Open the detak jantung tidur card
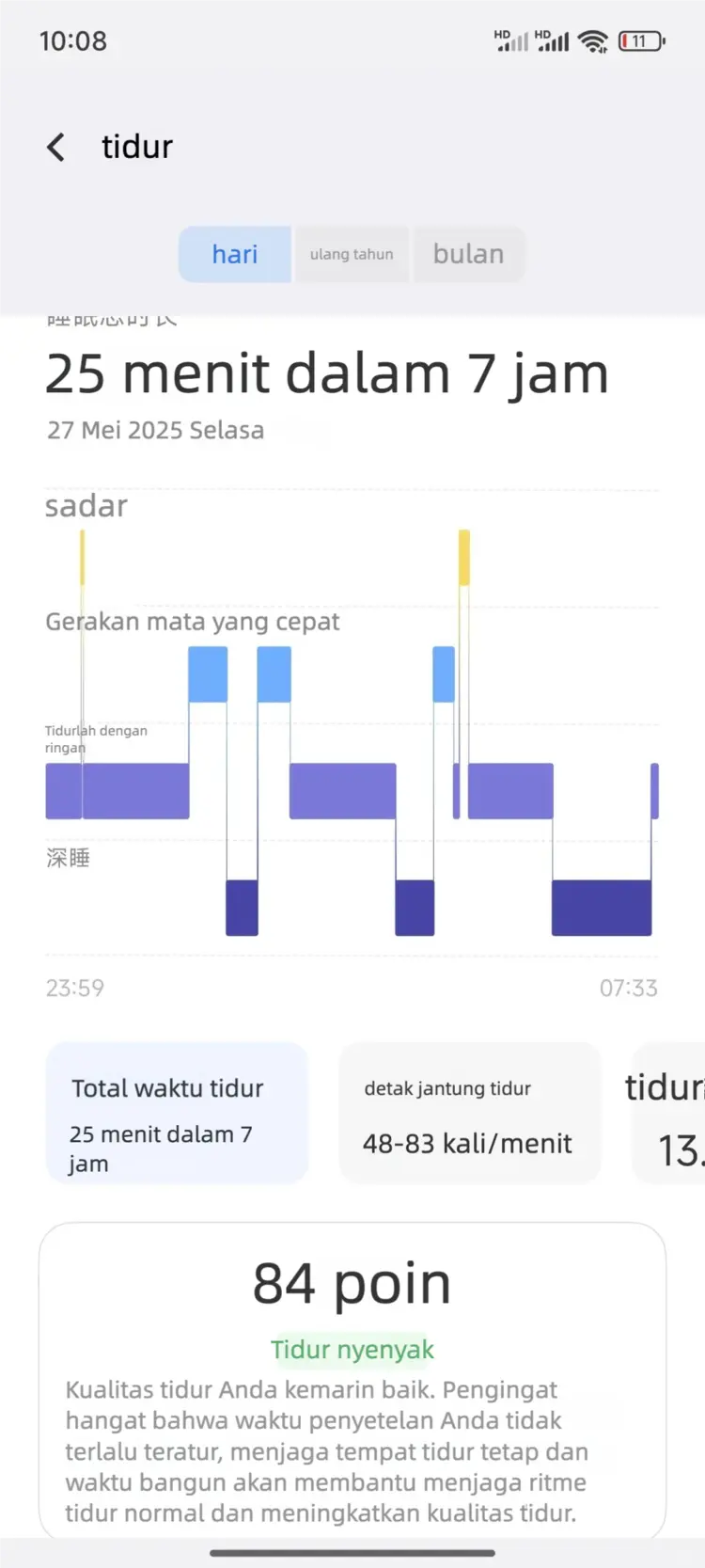Viewport: 705px width, 1568px height. (468, 1113)
